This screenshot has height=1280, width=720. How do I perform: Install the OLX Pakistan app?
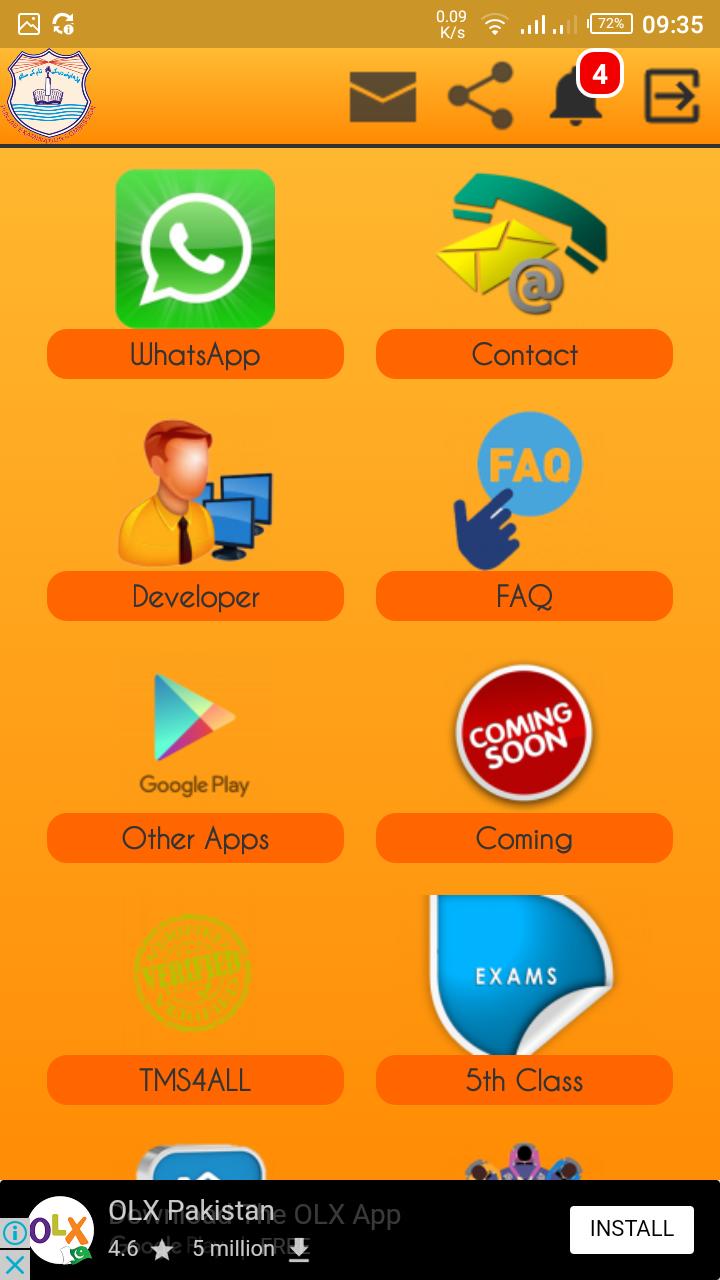(x=631, y=1229)
